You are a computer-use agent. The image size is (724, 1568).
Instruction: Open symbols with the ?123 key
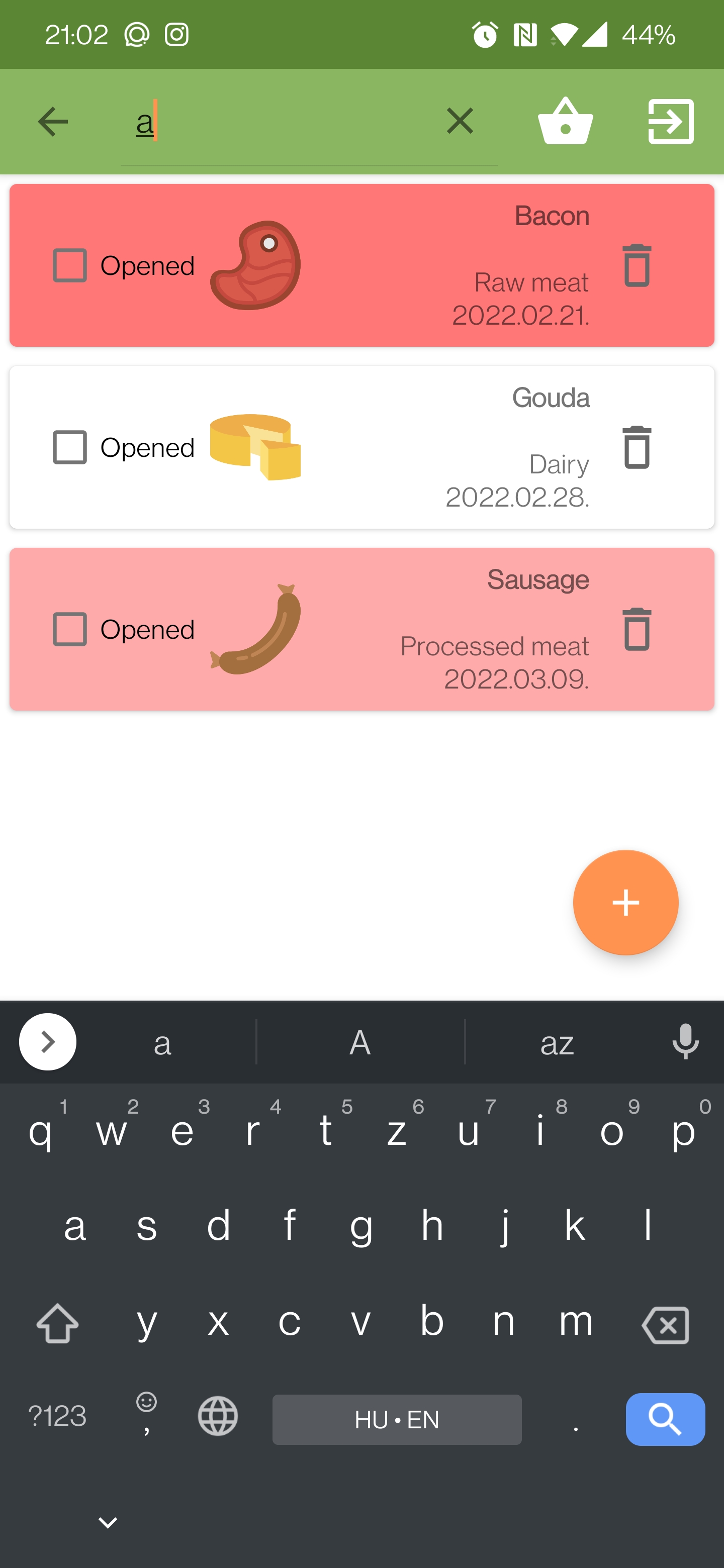pos(58,1418)
